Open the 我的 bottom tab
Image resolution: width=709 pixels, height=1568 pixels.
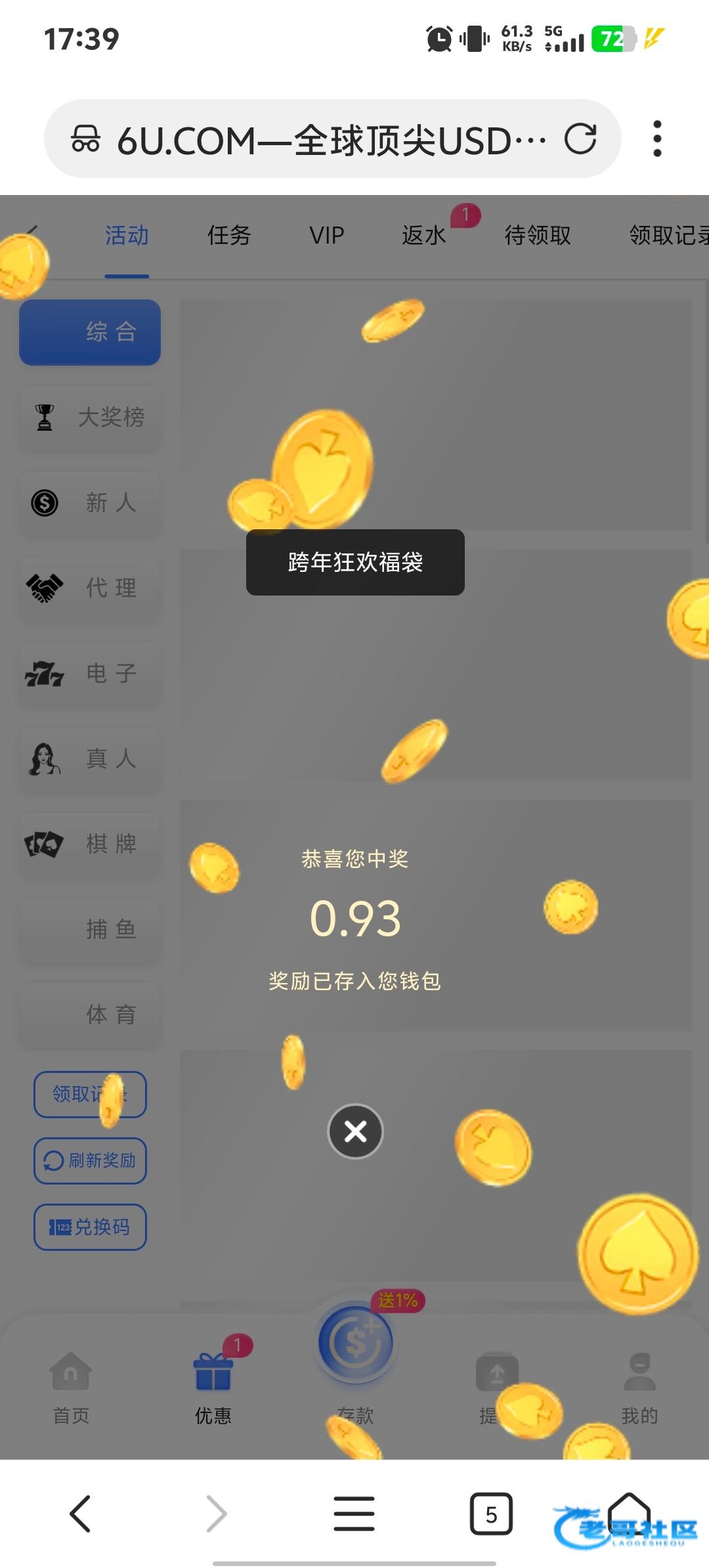tap(639, 1387)
